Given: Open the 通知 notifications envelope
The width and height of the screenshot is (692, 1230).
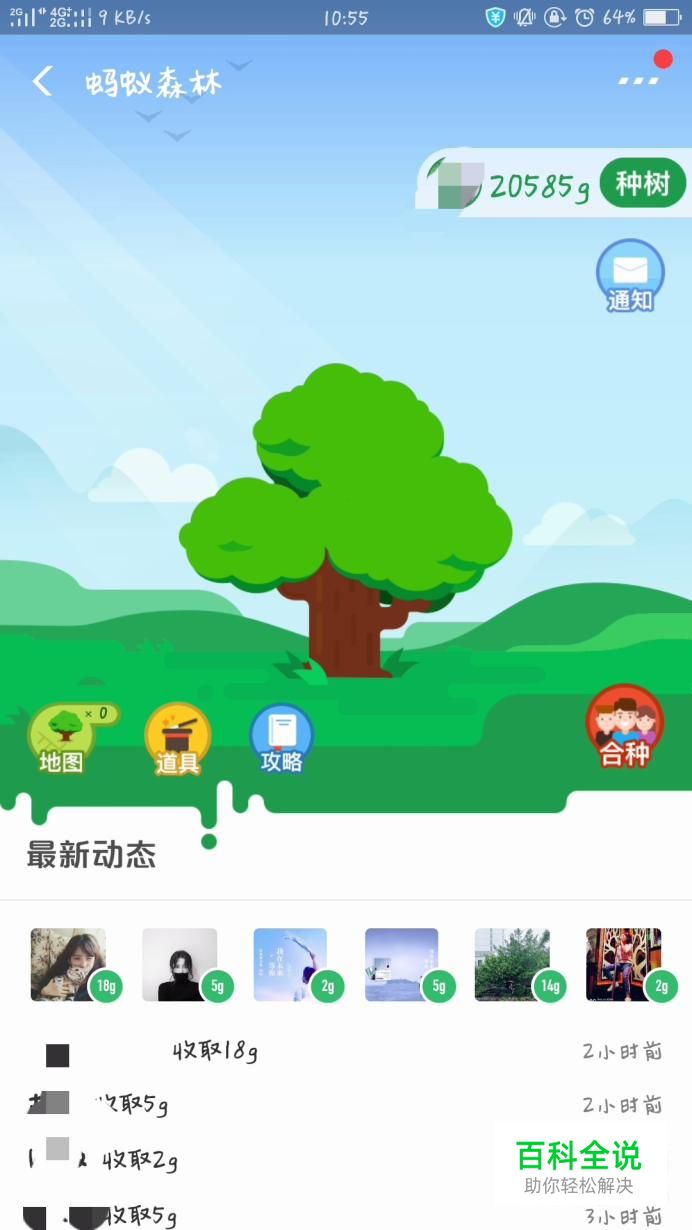Looking at the screenshot, I should pyautogui.click(x=630, y=272).
